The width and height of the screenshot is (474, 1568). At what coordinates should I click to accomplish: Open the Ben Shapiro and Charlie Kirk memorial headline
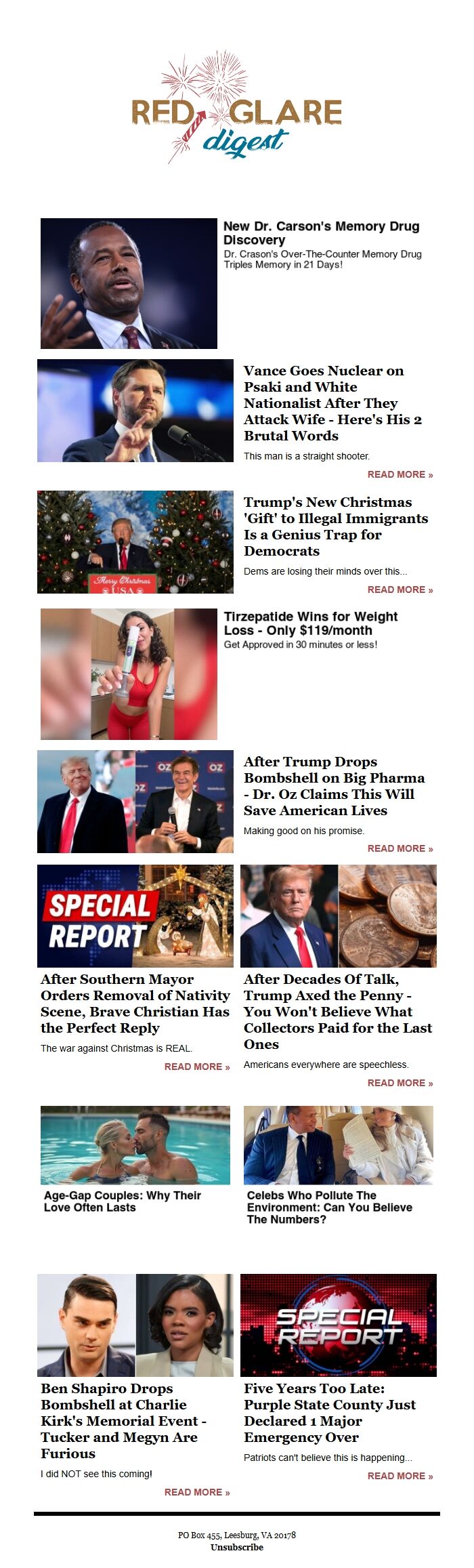tap(123, 1420)
